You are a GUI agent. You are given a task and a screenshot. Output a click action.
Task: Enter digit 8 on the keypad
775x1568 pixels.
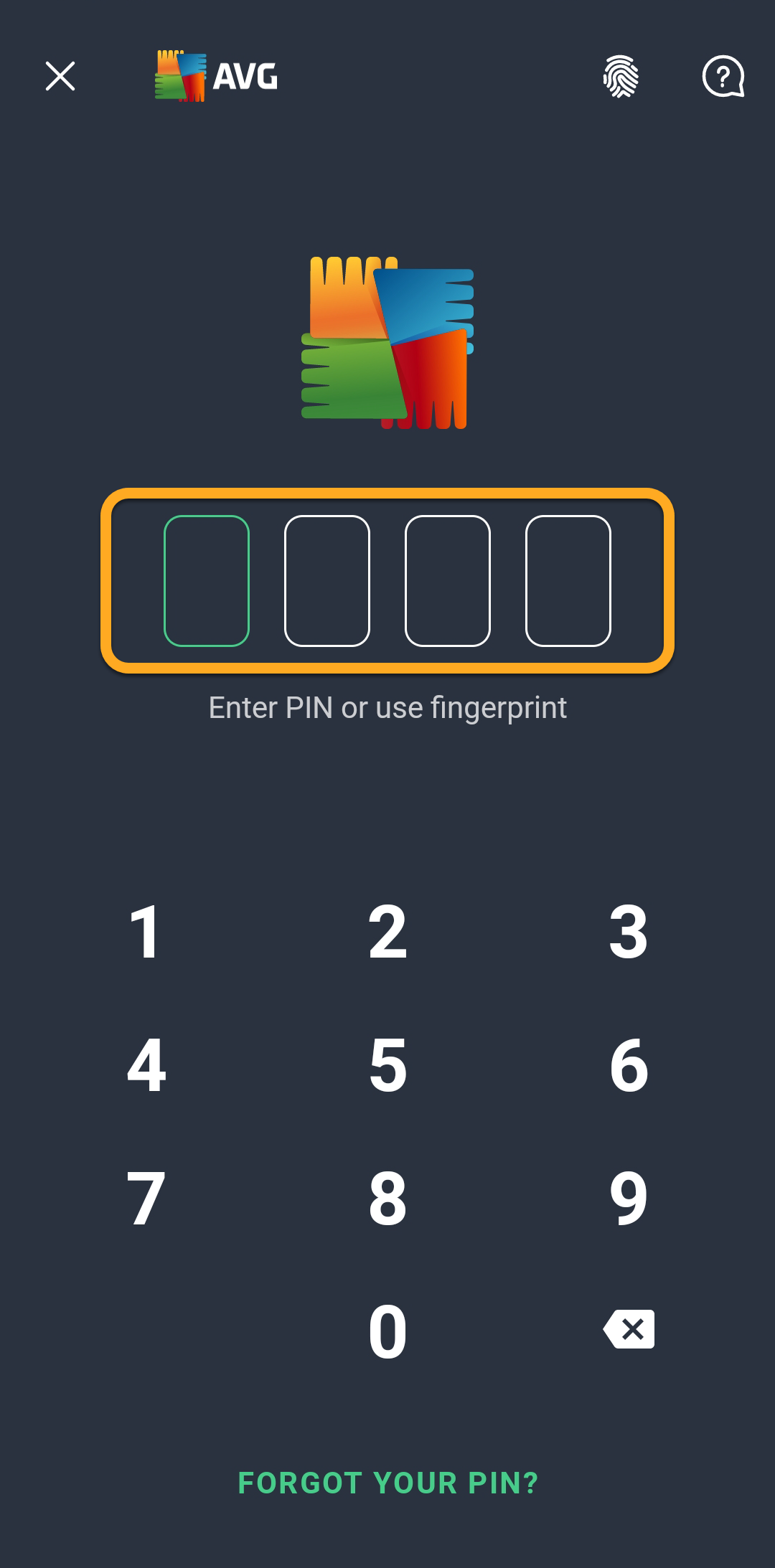click(387, 1198)
